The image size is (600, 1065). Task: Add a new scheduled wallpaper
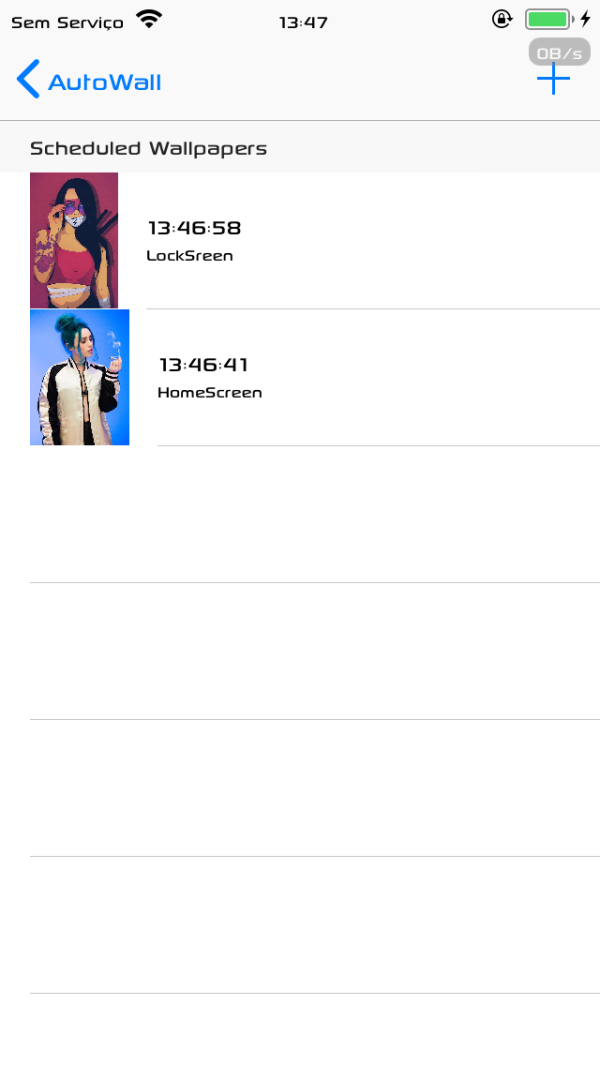point(553,80)
